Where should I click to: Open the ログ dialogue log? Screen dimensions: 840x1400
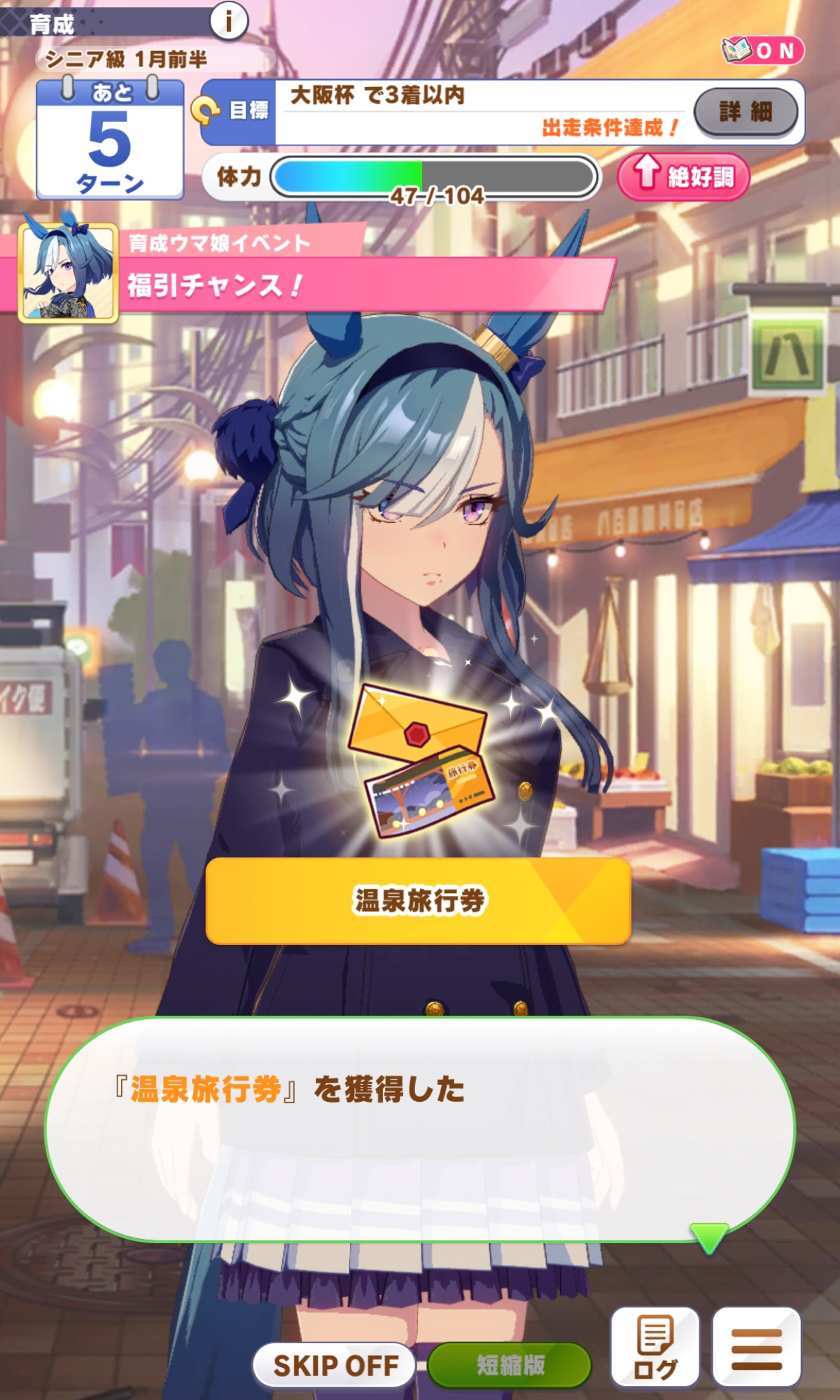[654, 1347]
